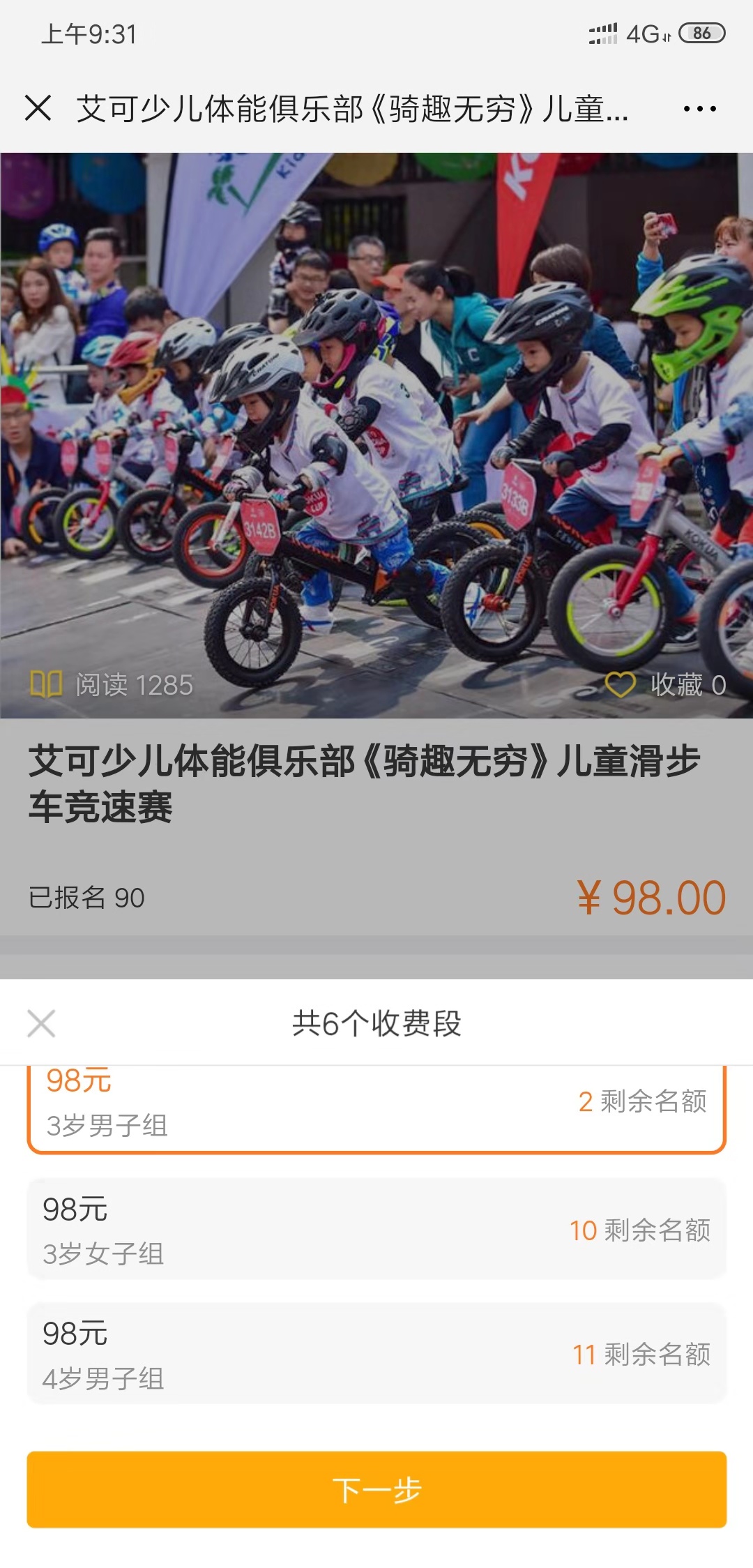Select the 3岁男子组 fee option
753x1568 pixels.
[x=376, y=1108]
